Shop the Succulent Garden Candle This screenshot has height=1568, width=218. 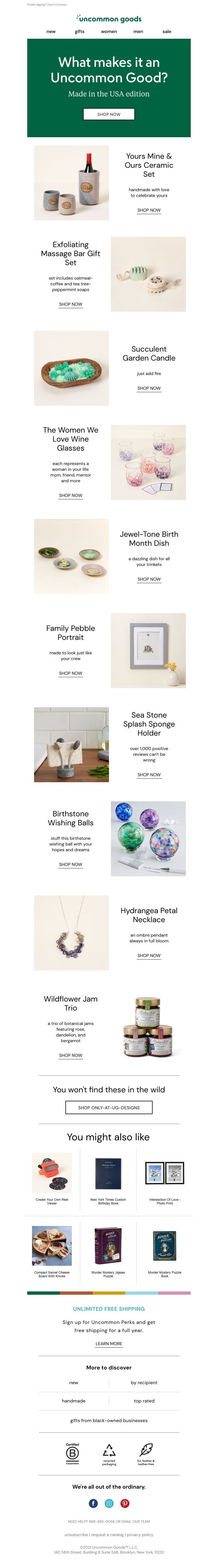point(149,388)
